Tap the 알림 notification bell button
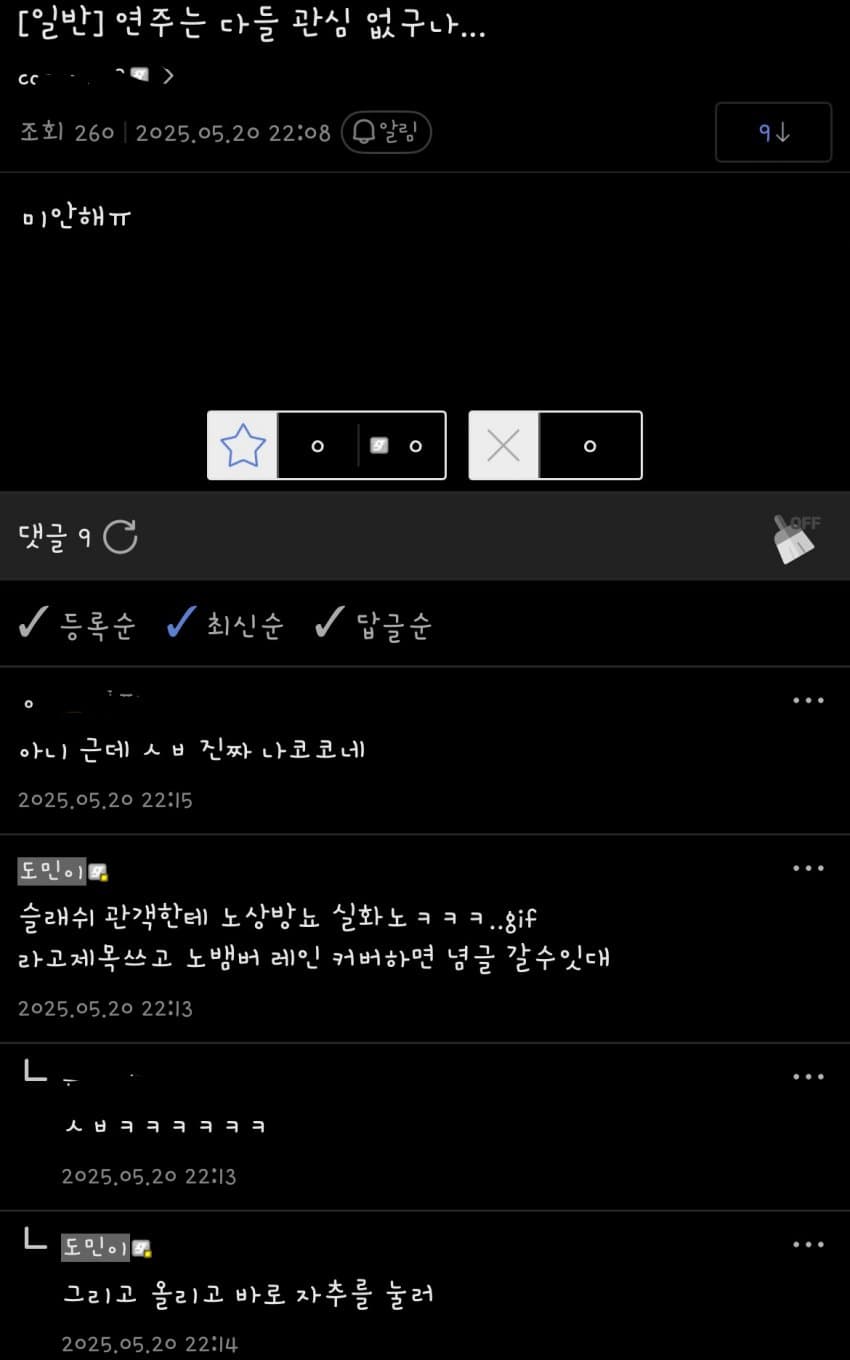This screenshot has width=850, height=1360. 386,132
